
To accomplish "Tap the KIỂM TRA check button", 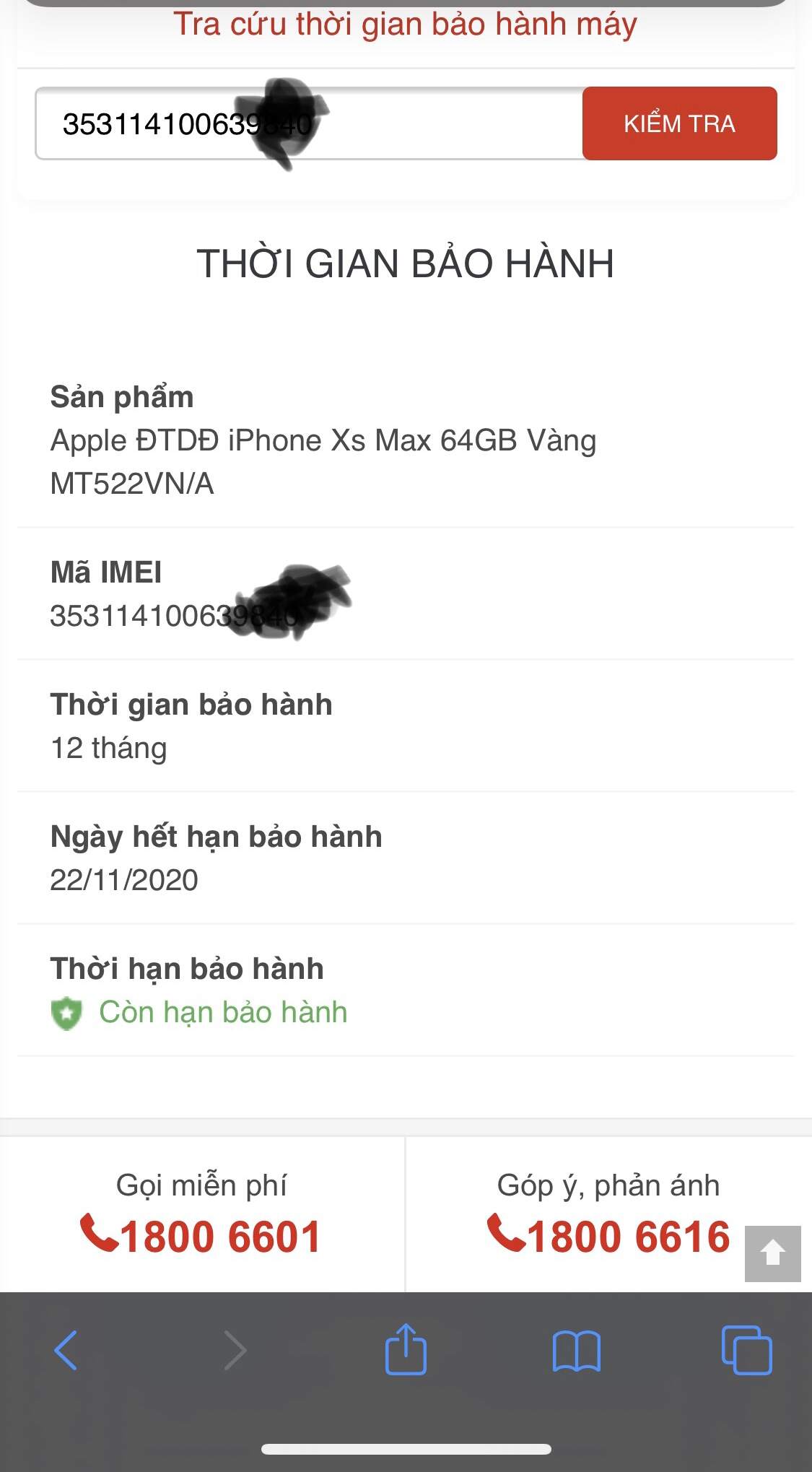I will 679,123.
